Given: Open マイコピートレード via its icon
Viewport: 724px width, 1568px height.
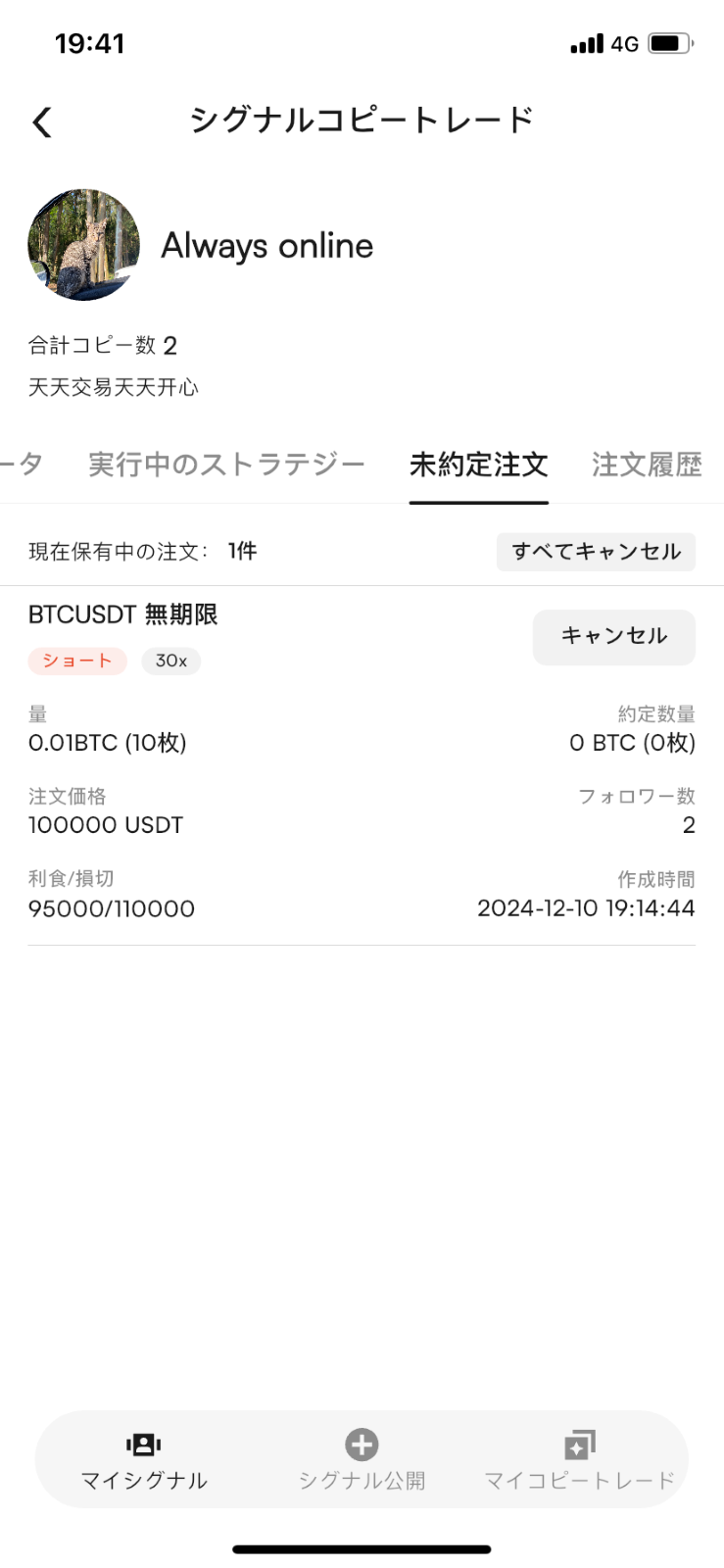Looking at the screenshot, I should pyautogui.click(x=578, y=1444).
